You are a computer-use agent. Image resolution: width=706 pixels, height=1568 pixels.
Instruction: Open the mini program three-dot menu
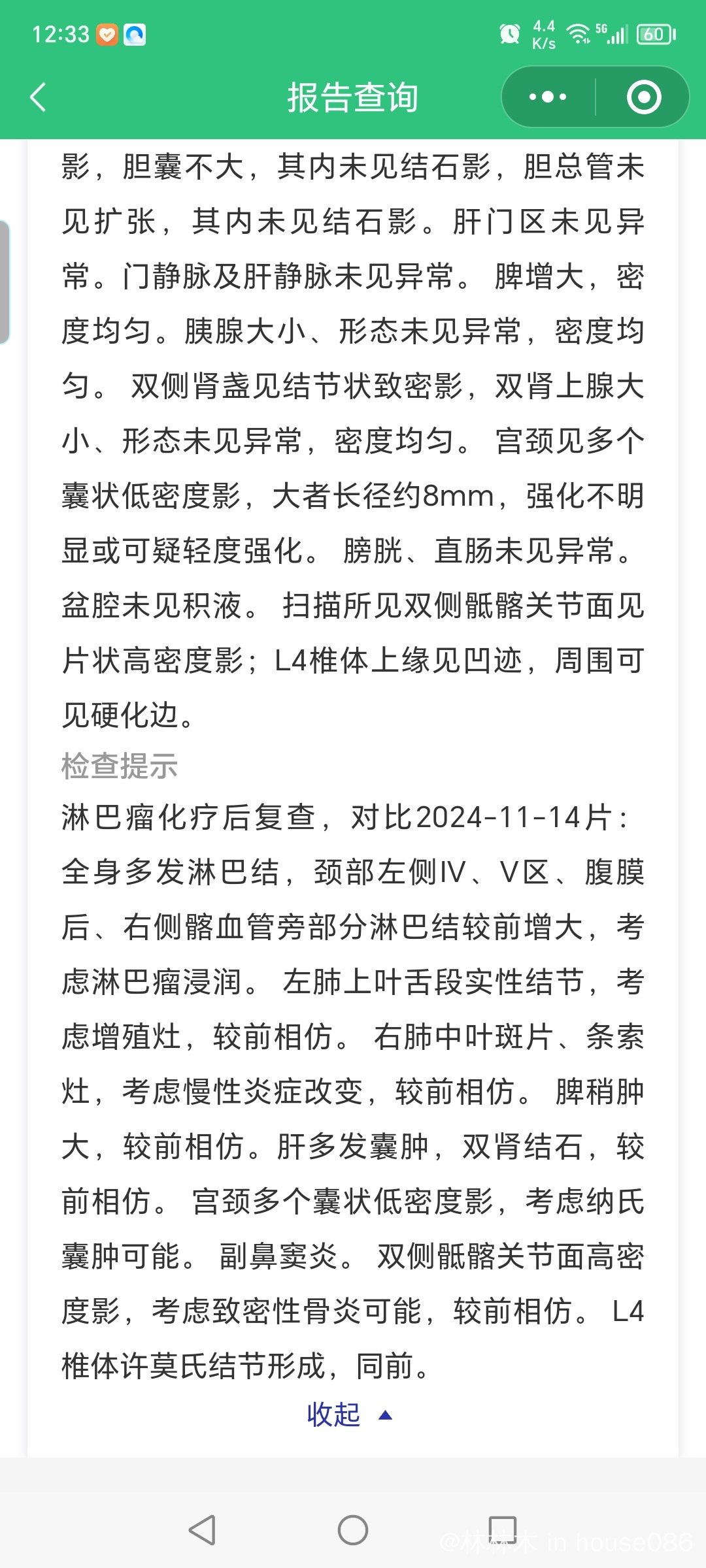click(548, 97)
